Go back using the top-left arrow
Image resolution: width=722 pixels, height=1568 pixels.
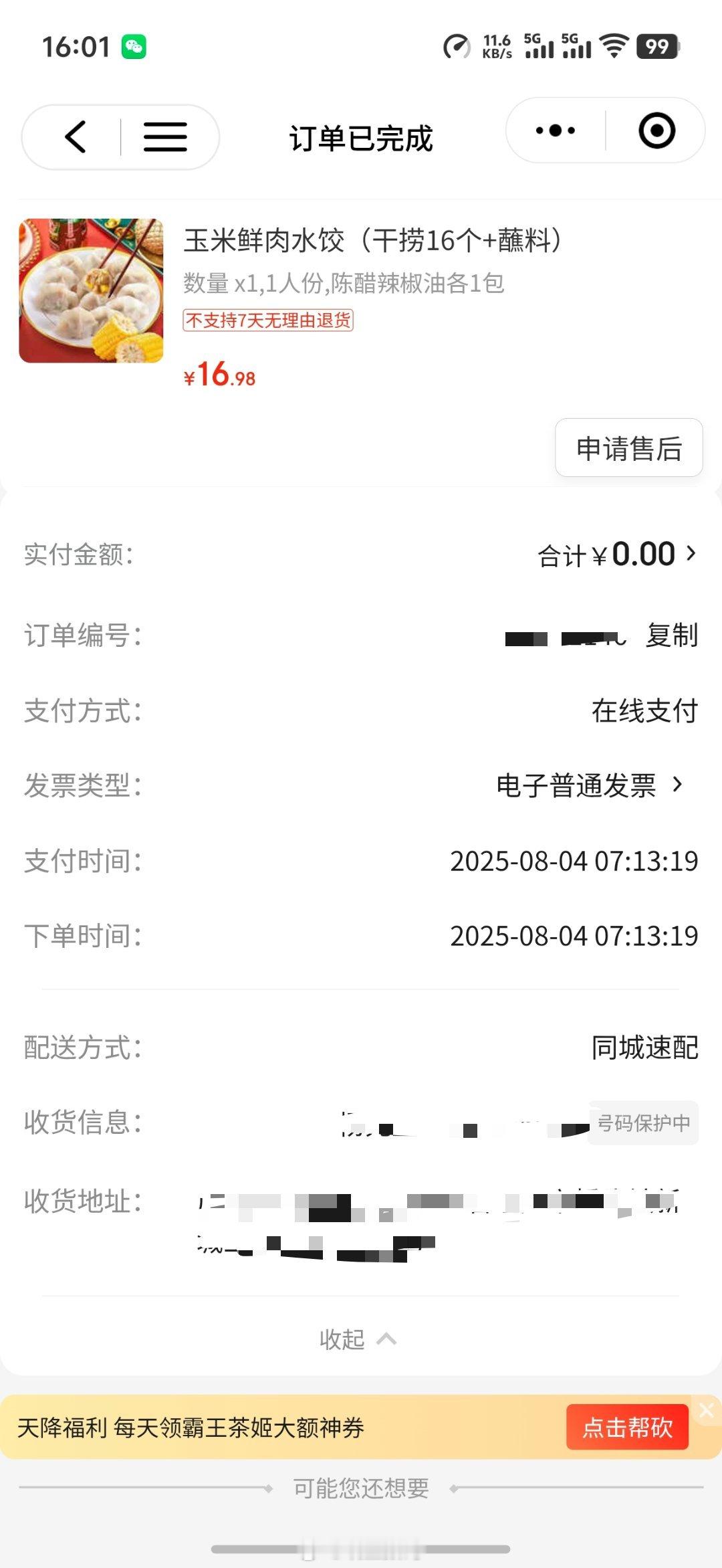[75, 137]
